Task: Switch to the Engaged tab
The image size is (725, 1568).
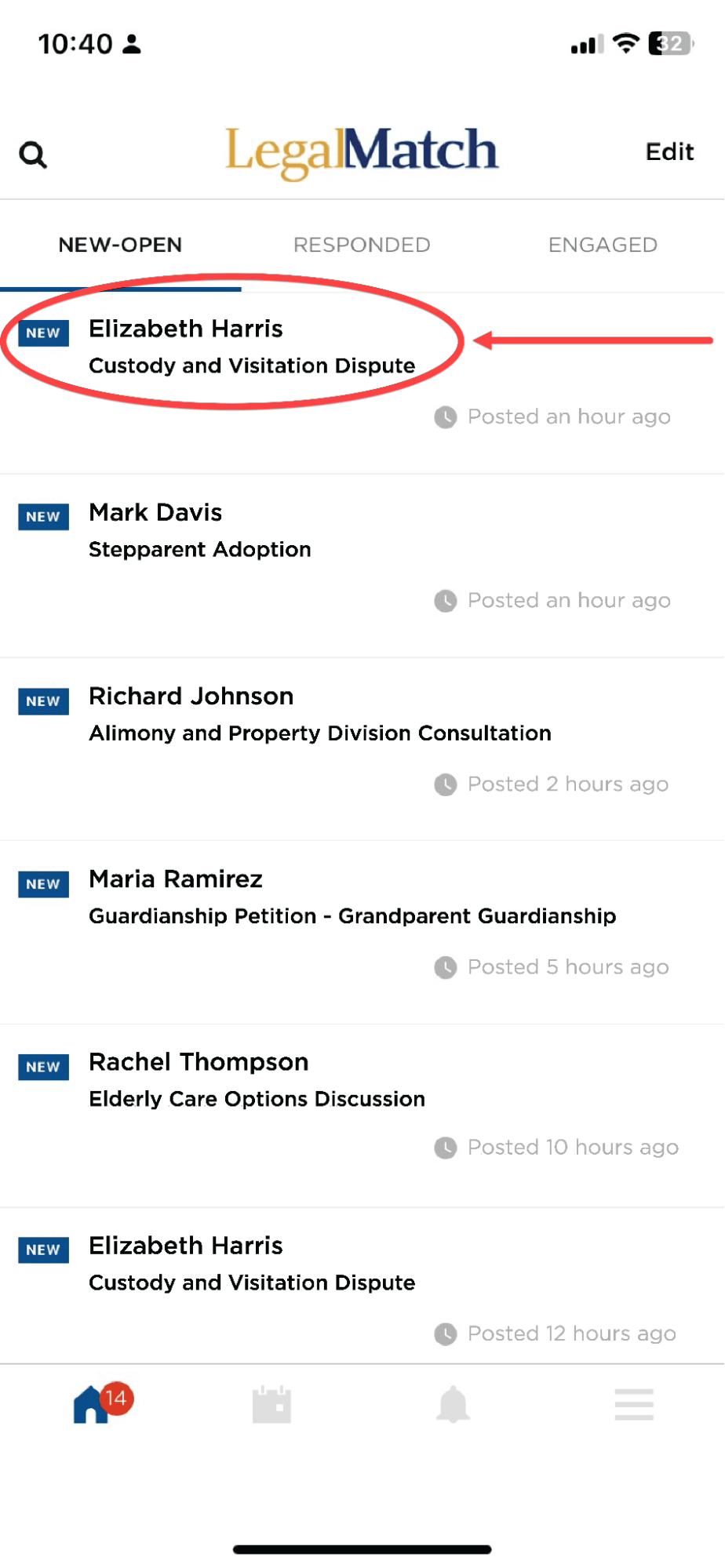Action: click(603, 245)
